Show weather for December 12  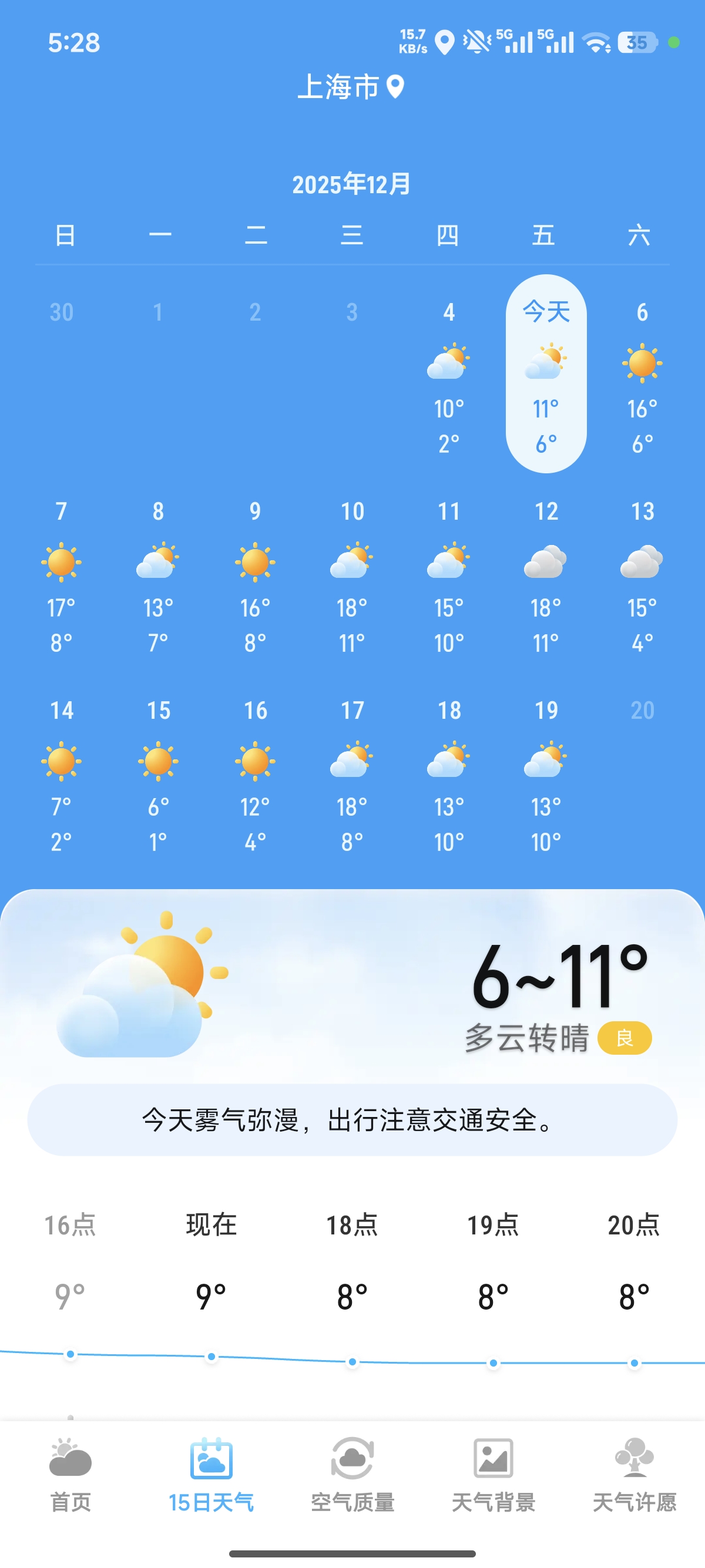pyautogui.click(x=545, y=574)
